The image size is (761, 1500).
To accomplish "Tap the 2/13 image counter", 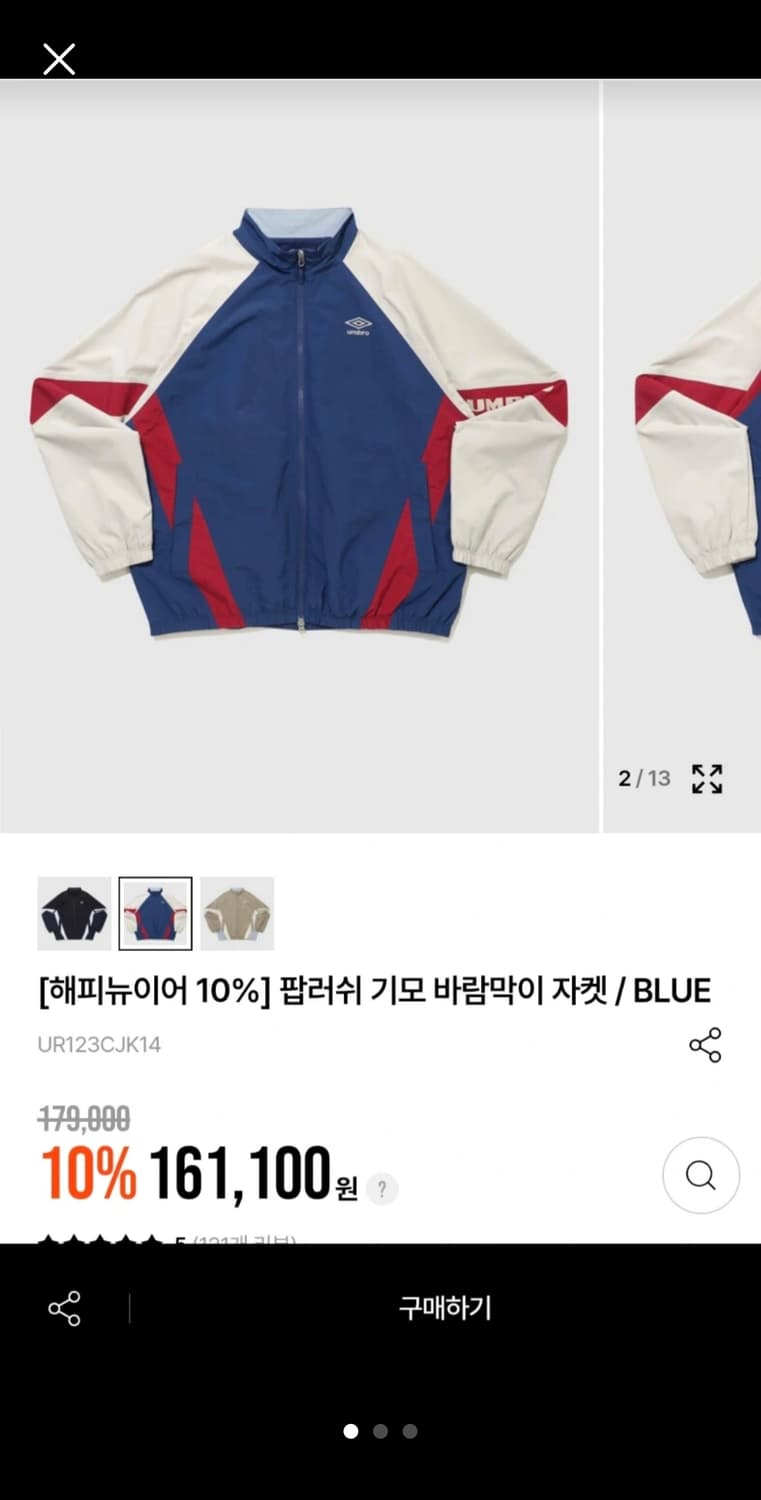I will coord(642,778).
